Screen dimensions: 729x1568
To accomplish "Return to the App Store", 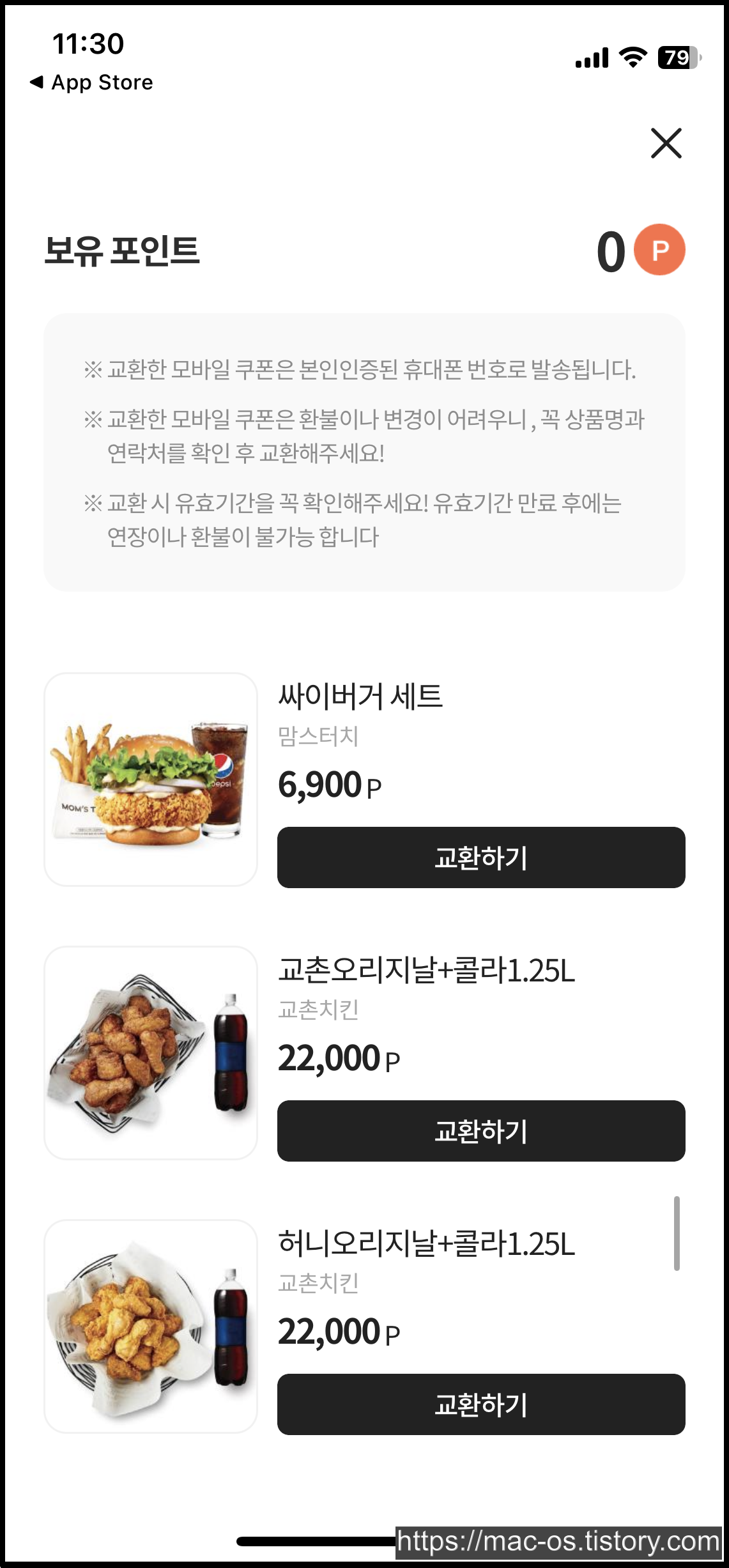I will coord(91,82).
